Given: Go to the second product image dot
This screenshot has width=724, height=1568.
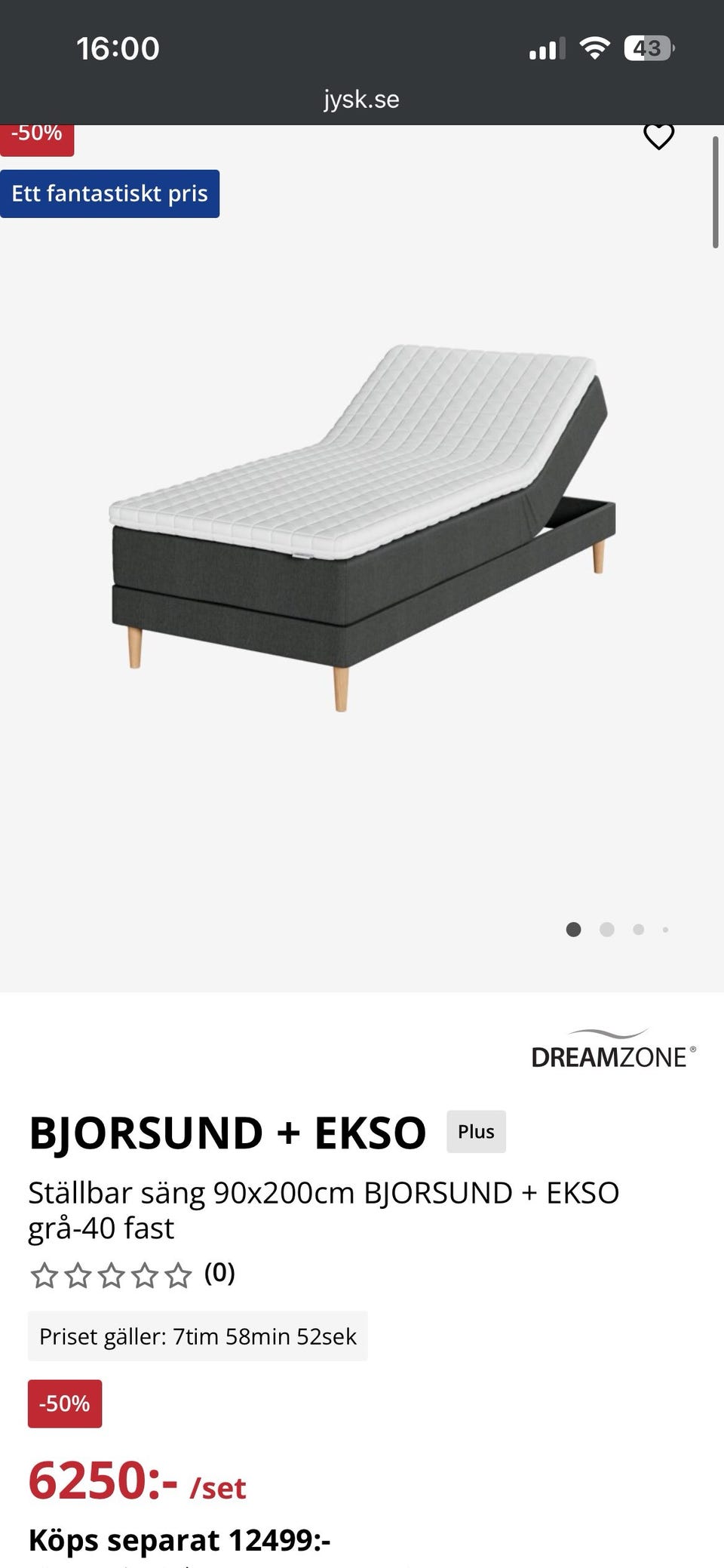Looking at the screenshot, I should click(606, 930).
